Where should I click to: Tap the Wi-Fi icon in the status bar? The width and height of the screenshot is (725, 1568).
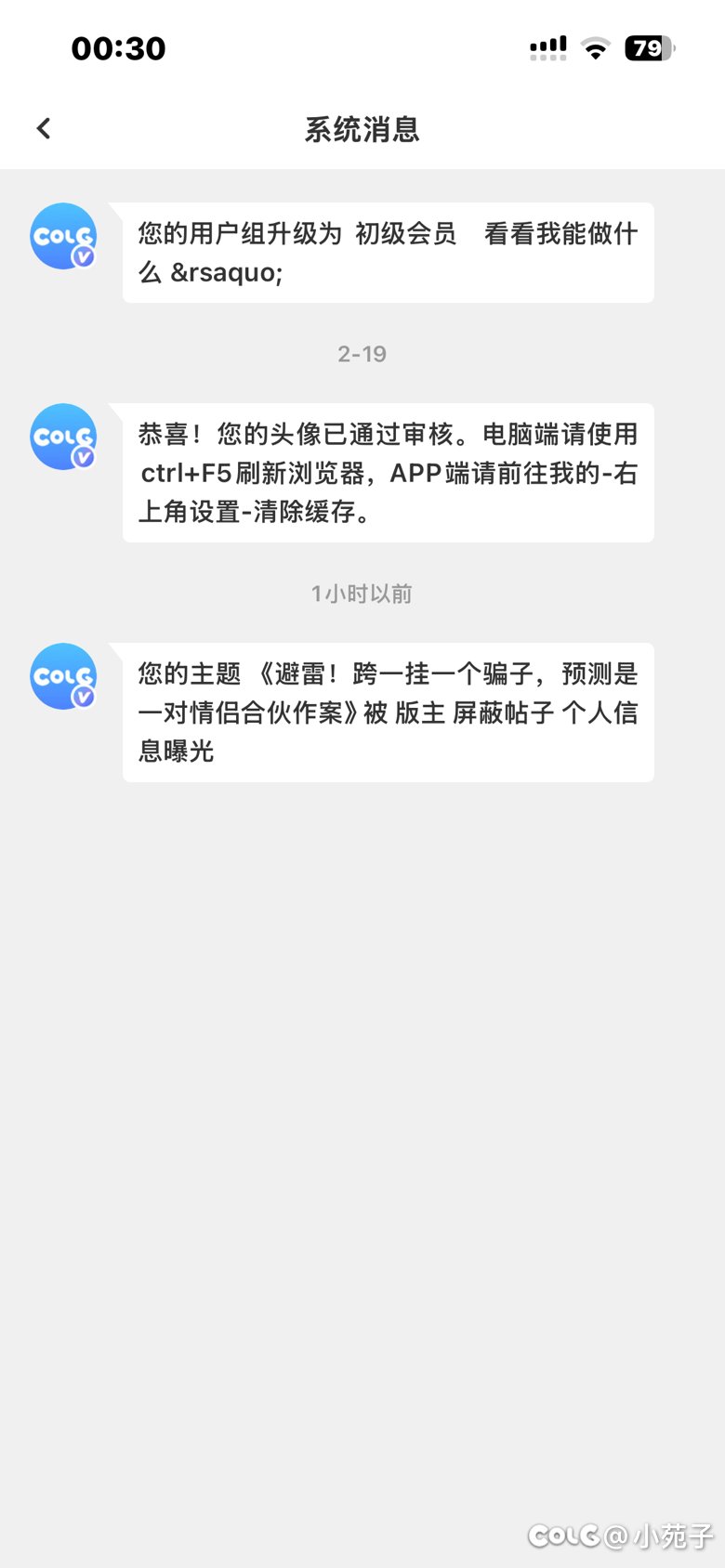click(x=596, y=48)
